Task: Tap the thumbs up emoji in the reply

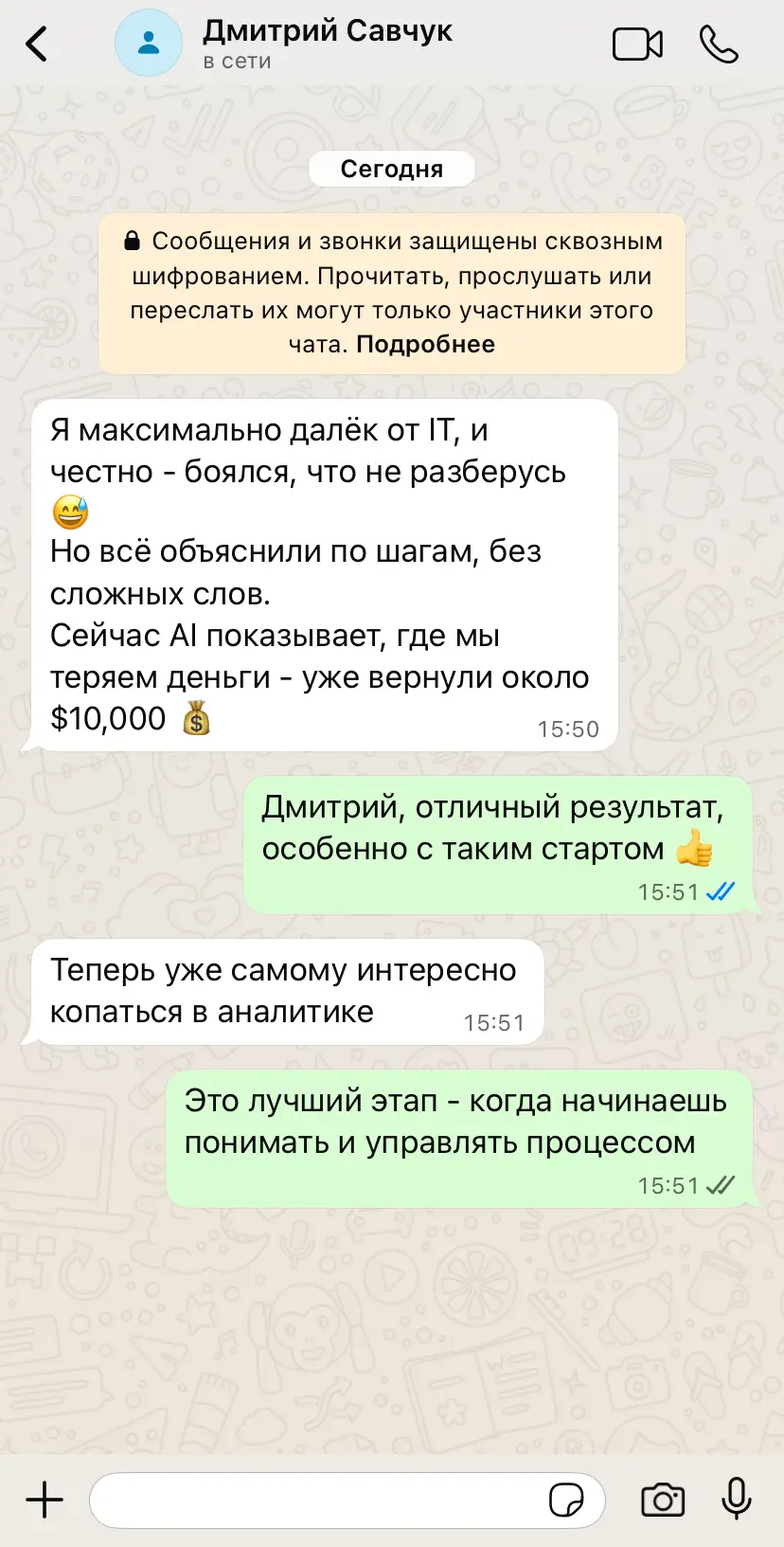Action: (x=696, y=849)
